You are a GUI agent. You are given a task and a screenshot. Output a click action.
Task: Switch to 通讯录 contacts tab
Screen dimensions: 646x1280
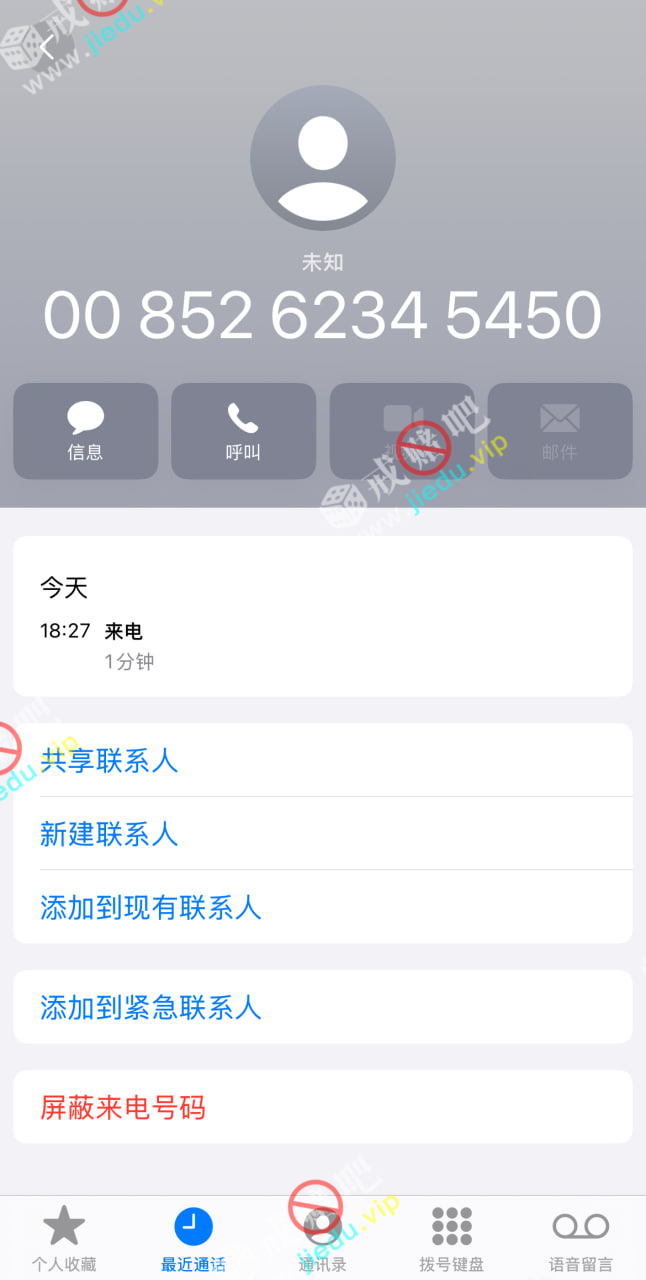point(322,1238)
